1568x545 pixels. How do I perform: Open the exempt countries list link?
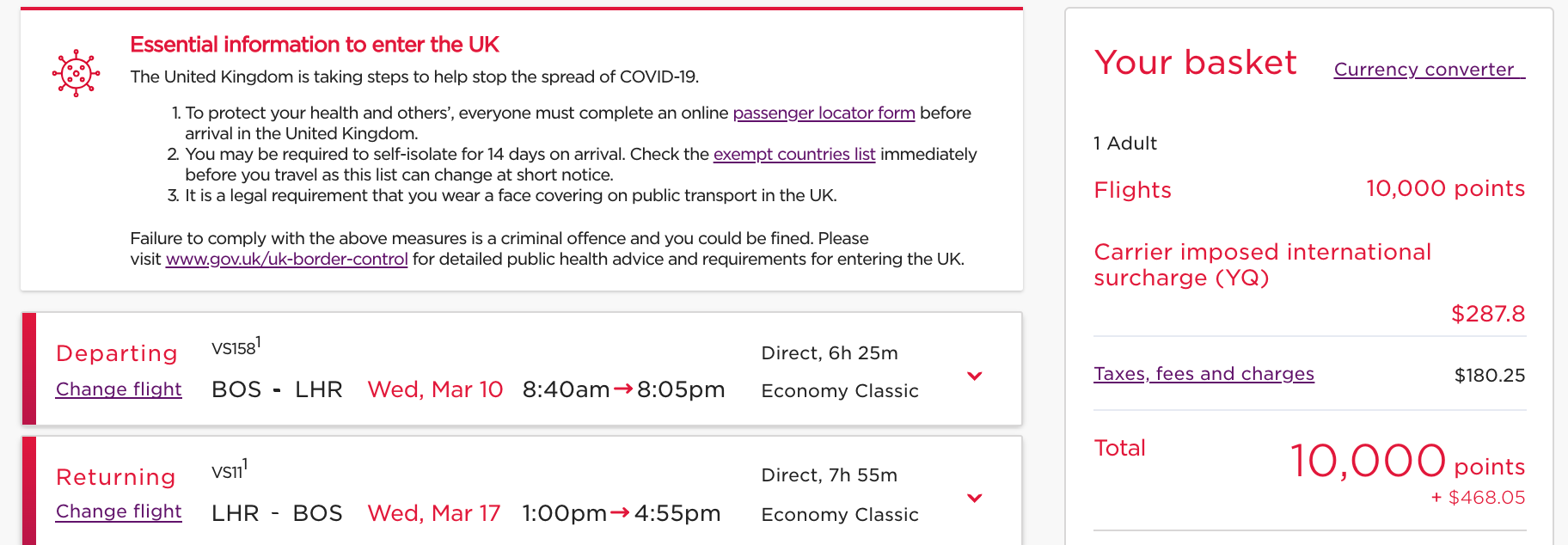(x=793, y=154)
